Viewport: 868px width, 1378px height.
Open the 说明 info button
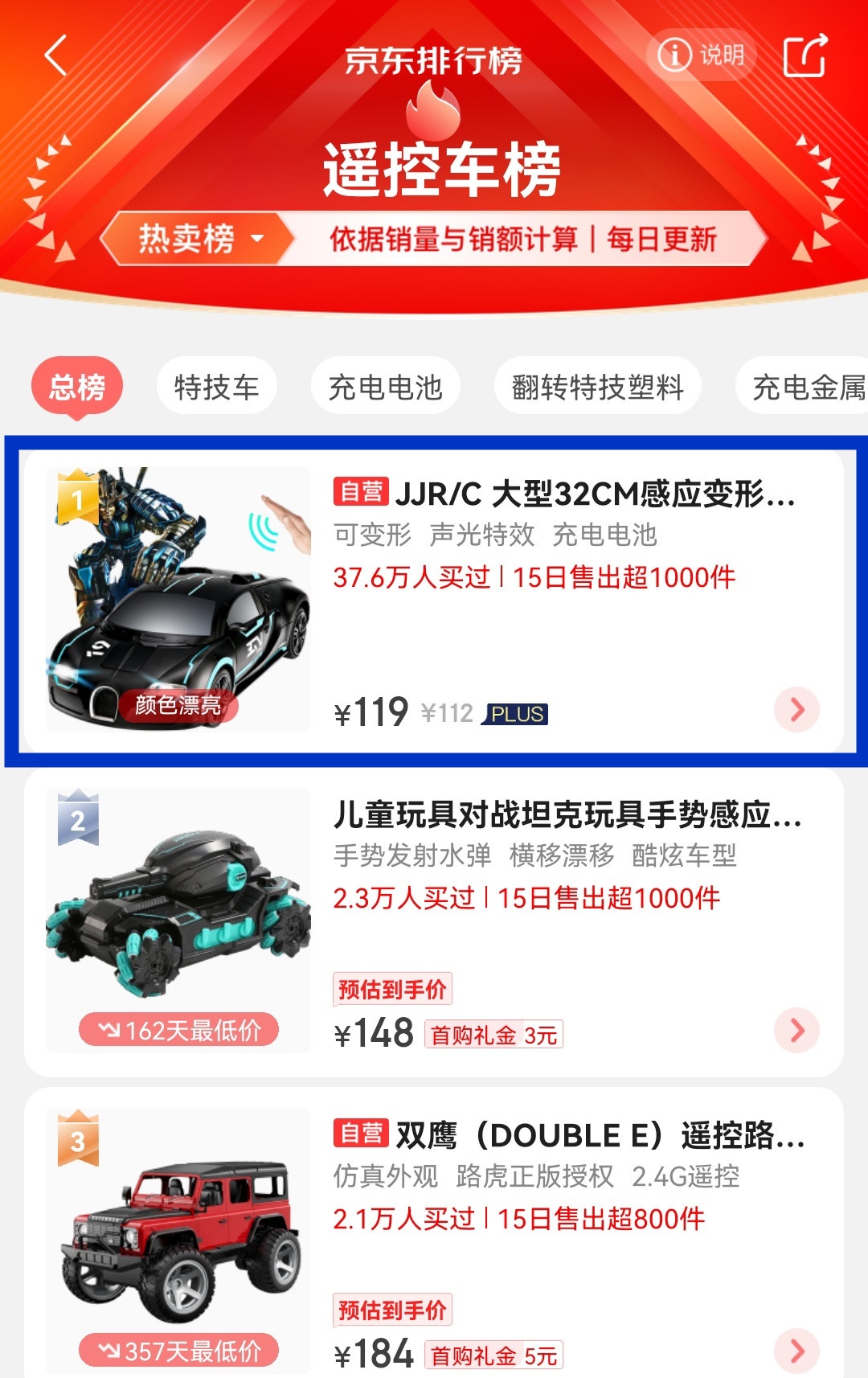coord(702,55)
